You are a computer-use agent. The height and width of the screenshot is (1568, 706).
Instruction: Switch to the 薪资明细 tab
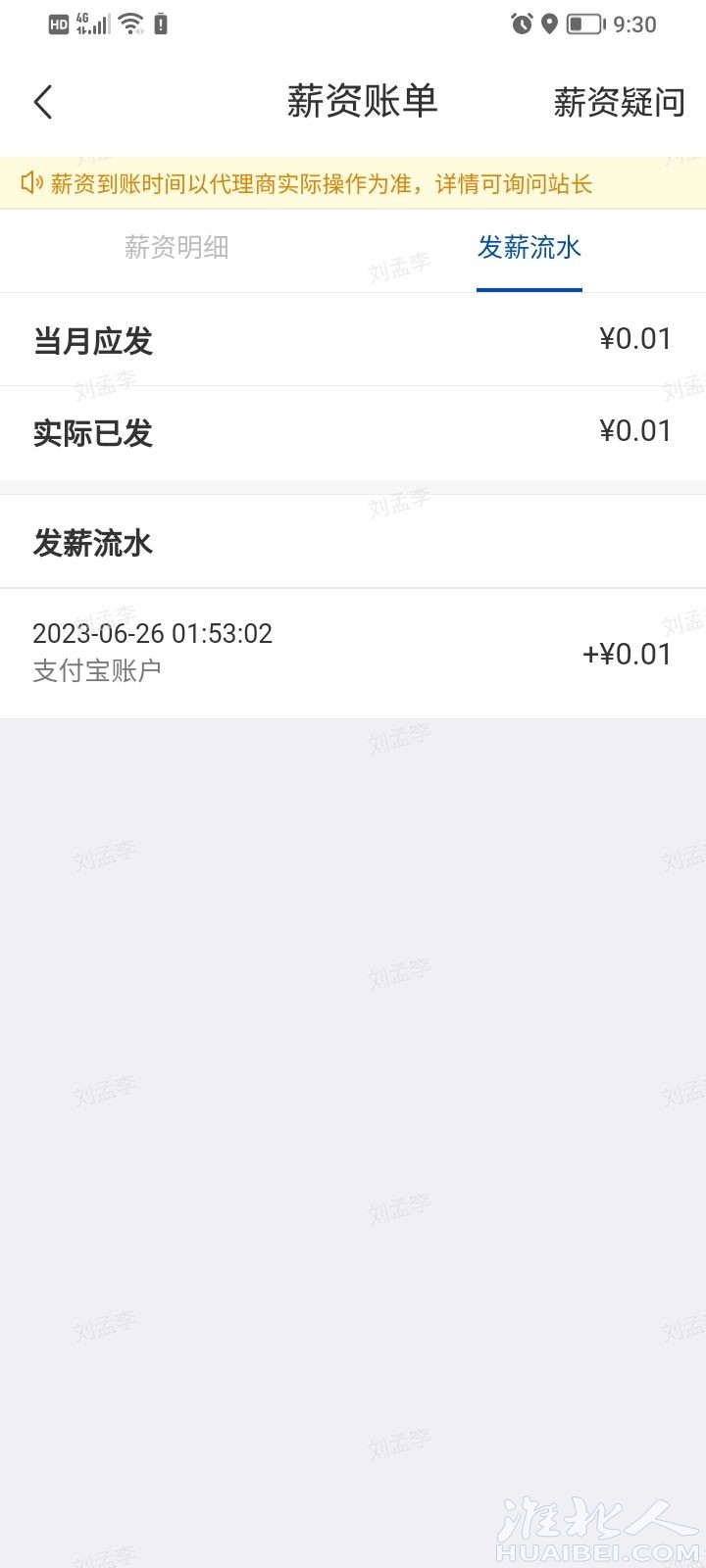point(176,248)
